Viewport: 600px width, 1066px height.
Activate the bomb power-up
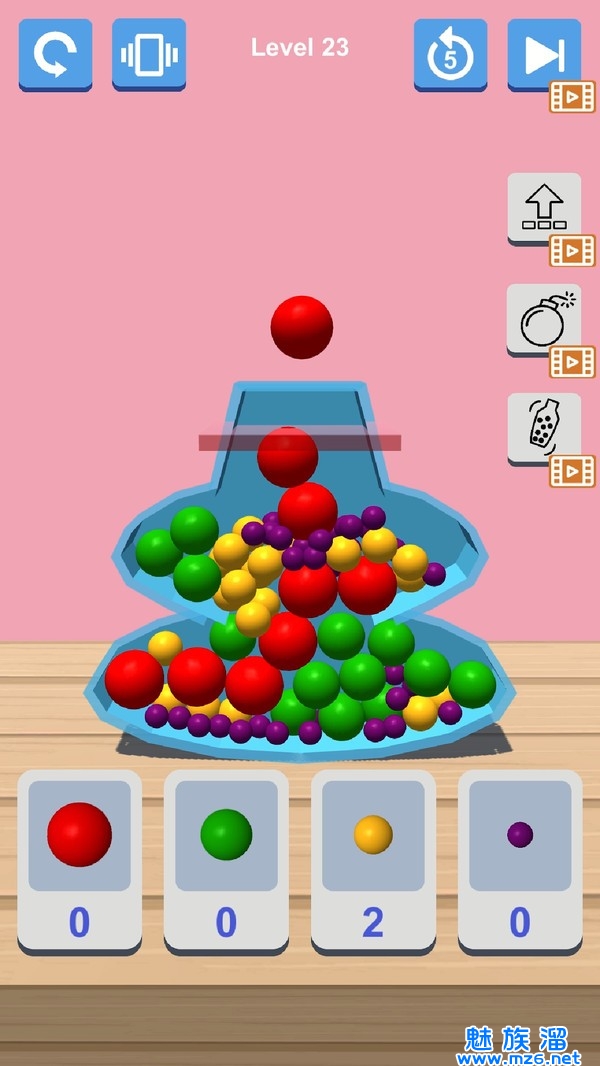pyautogui.click(x=543, y=319)
